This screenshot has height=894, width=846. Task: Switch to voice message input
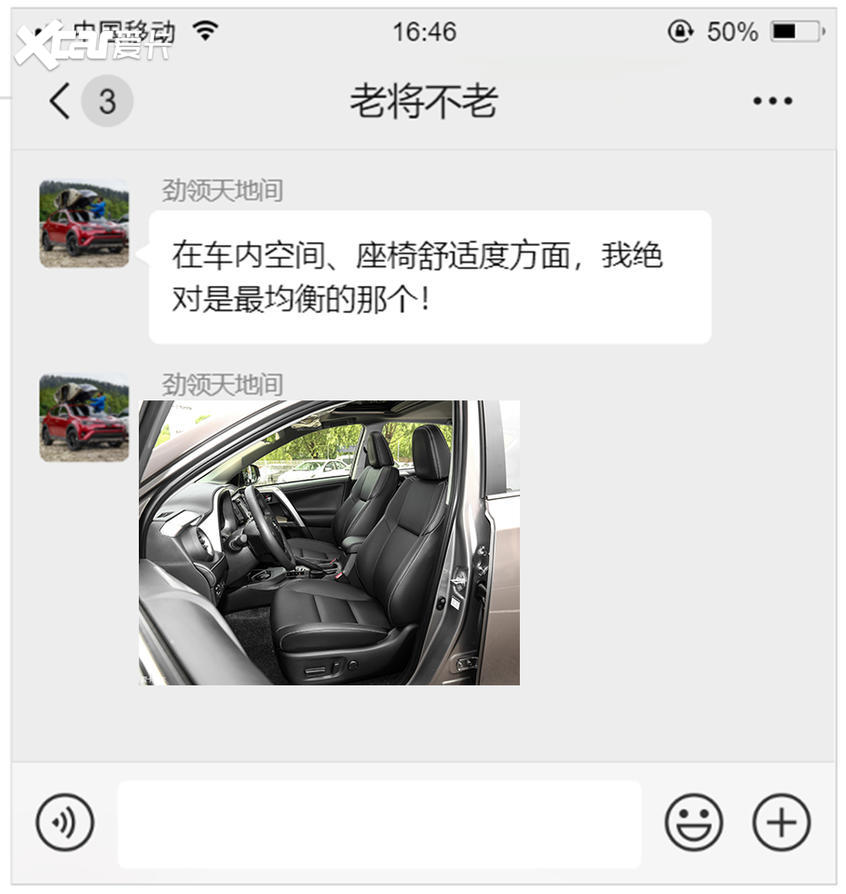click(x=65, y=822)
